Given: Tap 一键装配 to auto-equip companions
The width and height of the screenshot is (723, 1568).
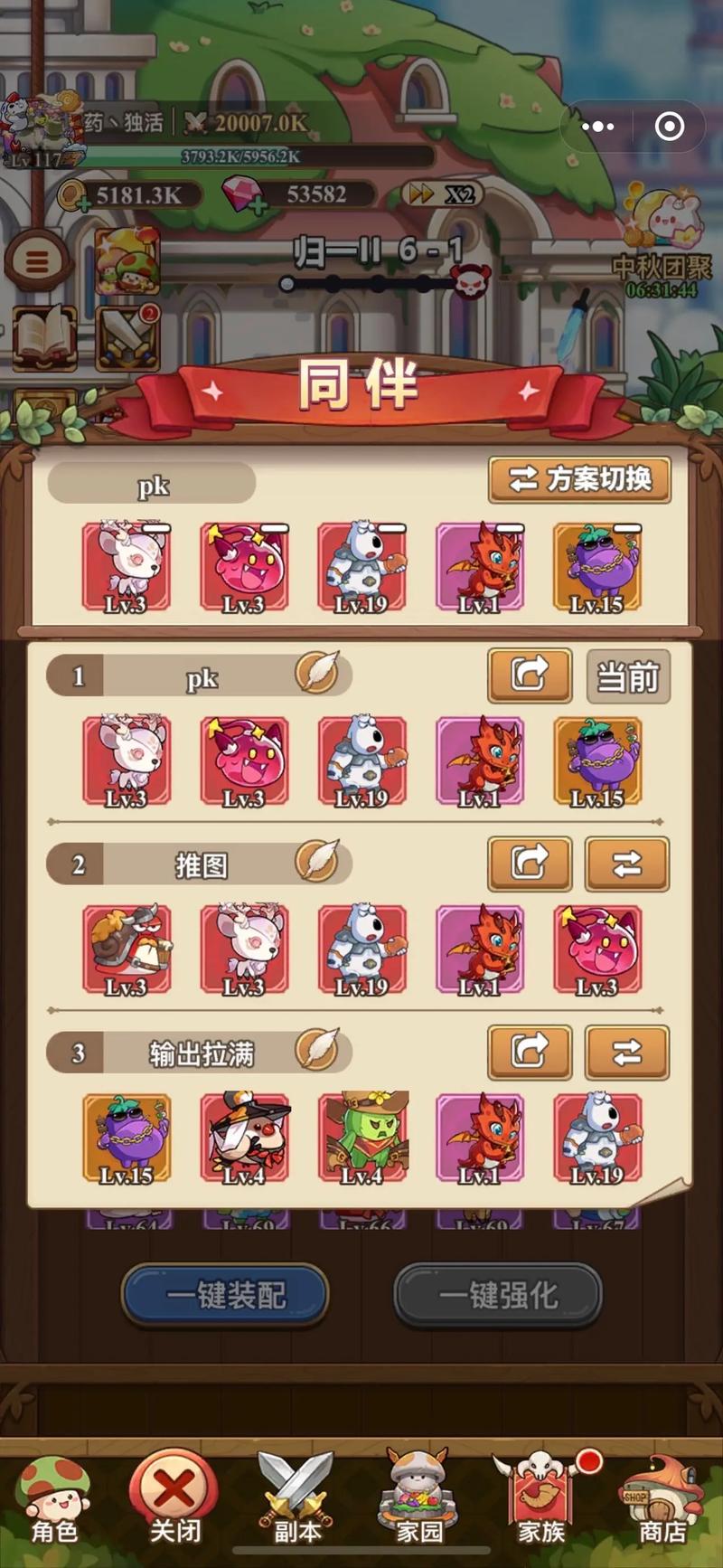Looking at the screenshot, I should tap(225, 1295).
